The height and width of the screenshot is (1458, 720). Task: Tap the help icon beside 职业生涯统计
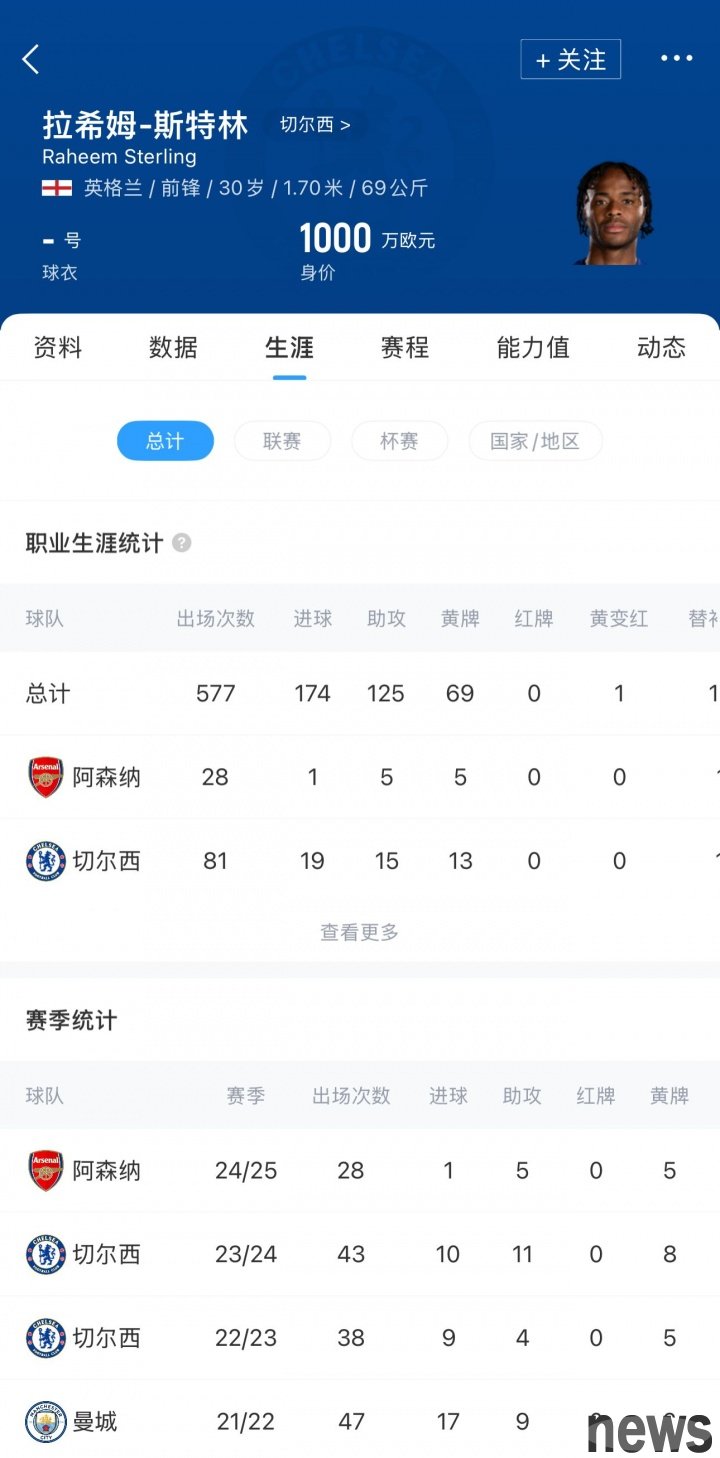tap(181, 543)
